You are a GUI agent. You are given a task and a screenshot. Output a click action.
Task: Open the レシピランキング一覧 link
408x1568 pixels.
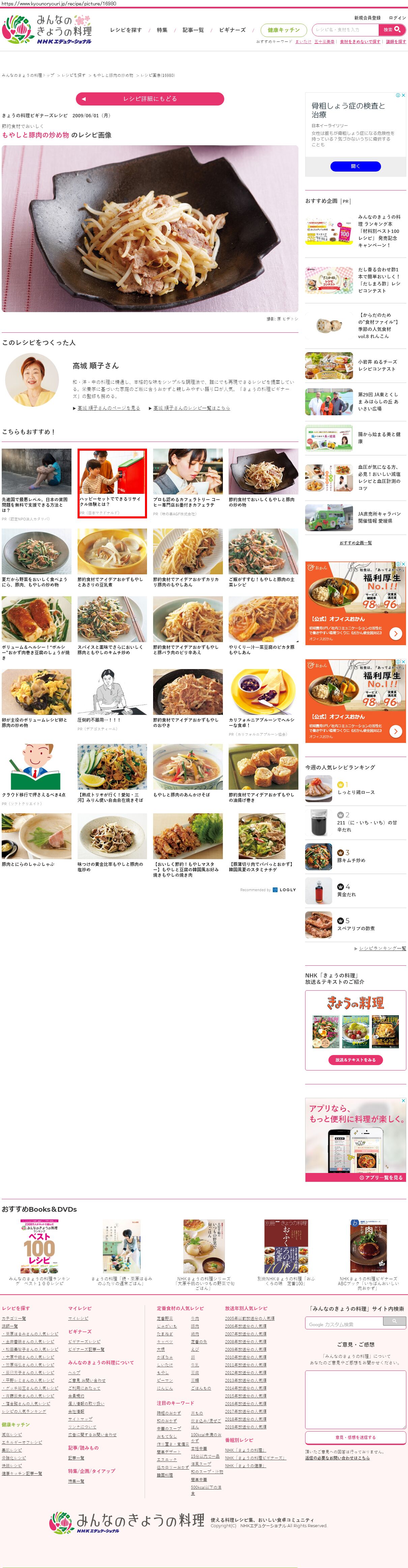382,948
